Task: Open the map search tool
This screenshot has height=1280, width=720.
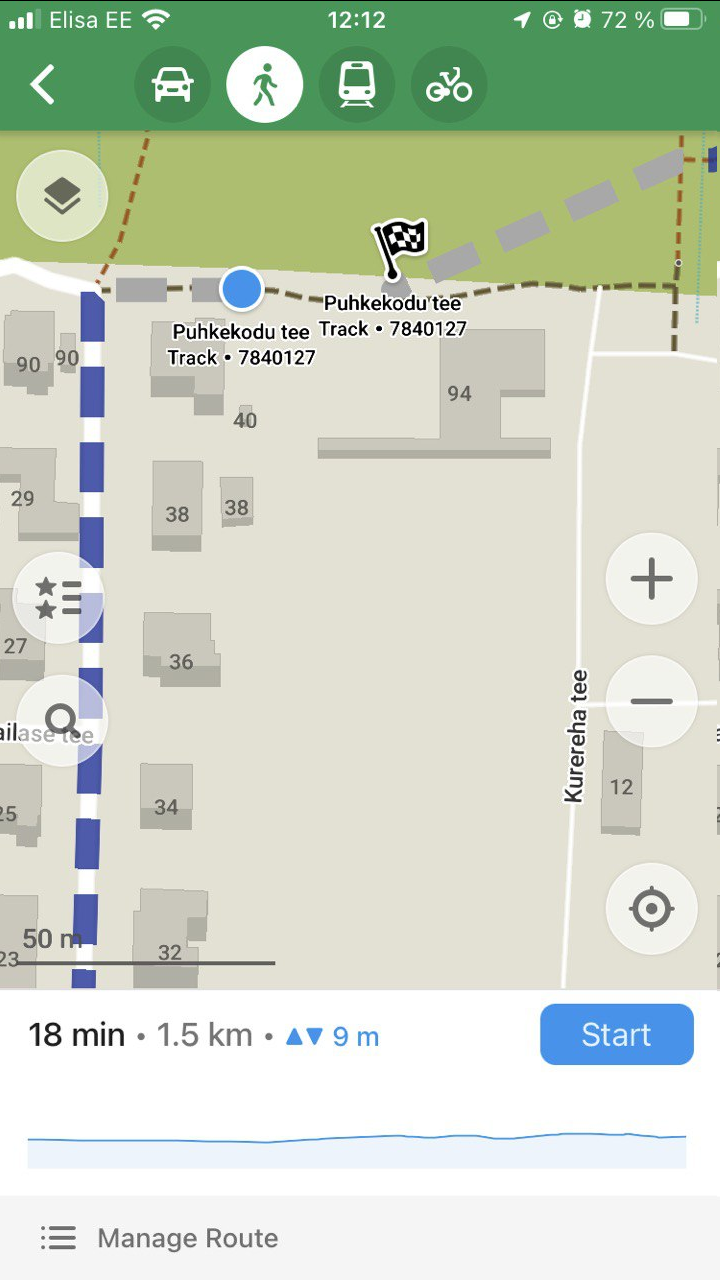Action: pos(60,719)
